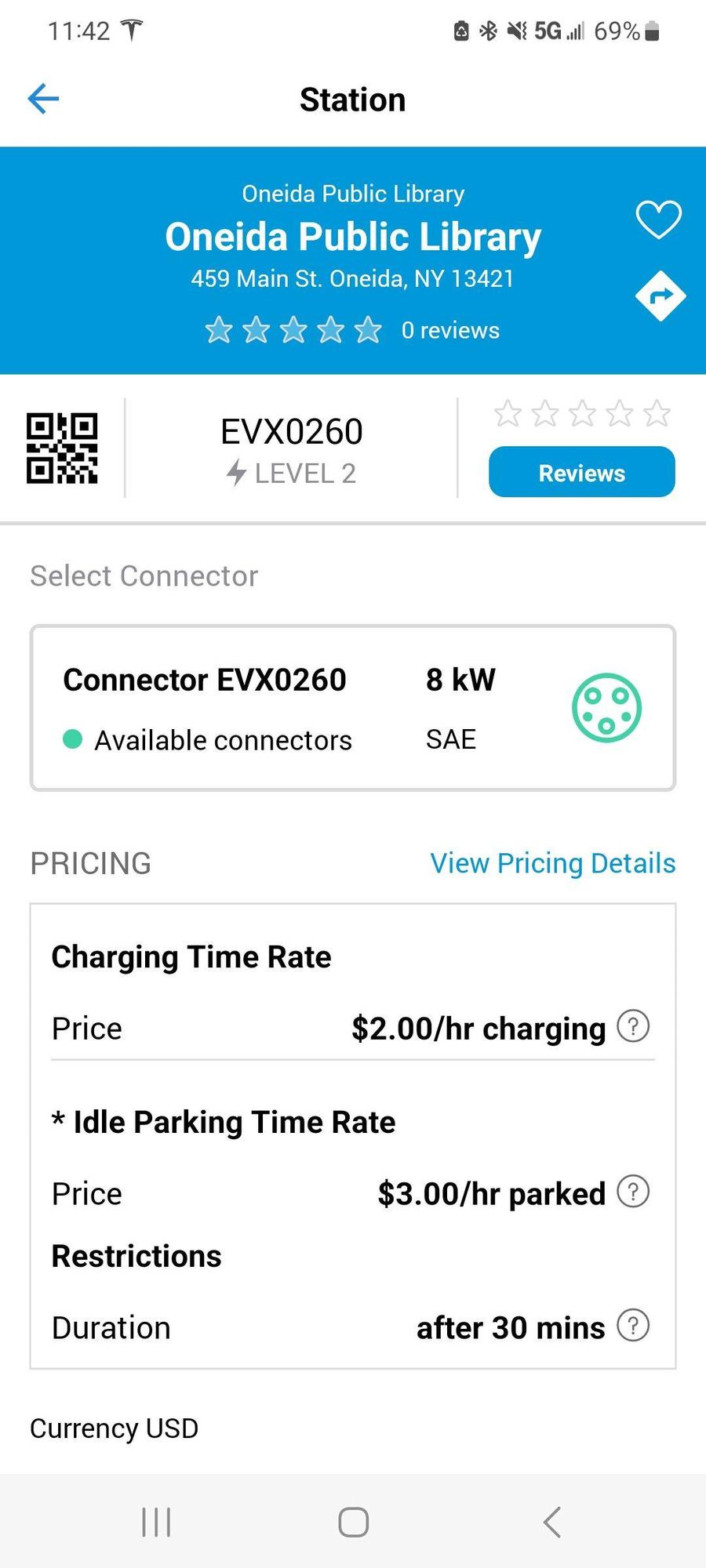Favorite the station using the heart icon
Image resolution: width=706 pixels, height=1568 pixels.
tap(658, 220)
